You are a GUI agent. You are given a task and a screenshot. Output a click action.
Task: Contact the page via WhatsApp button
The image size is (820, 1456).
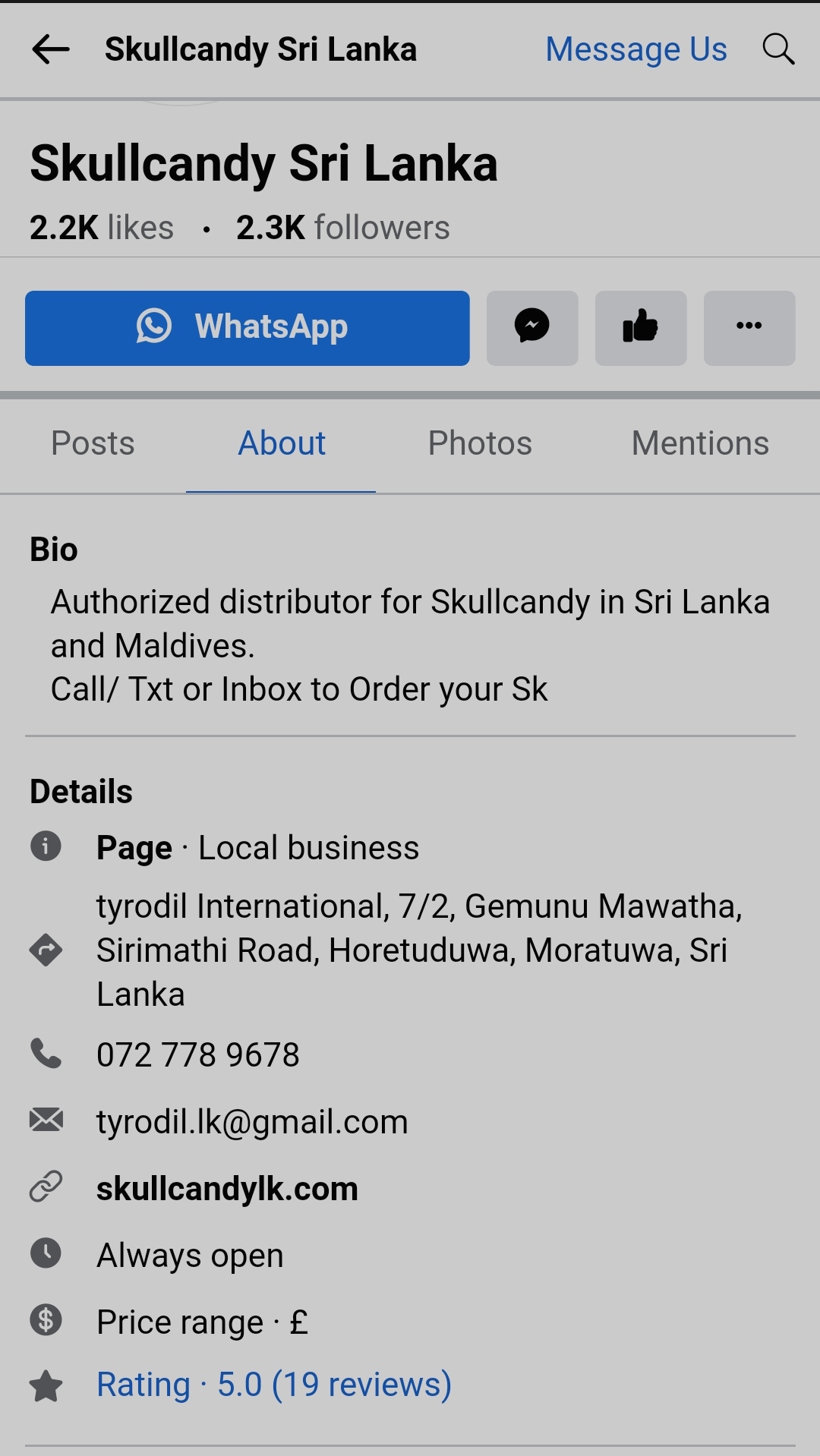[248, 328]
